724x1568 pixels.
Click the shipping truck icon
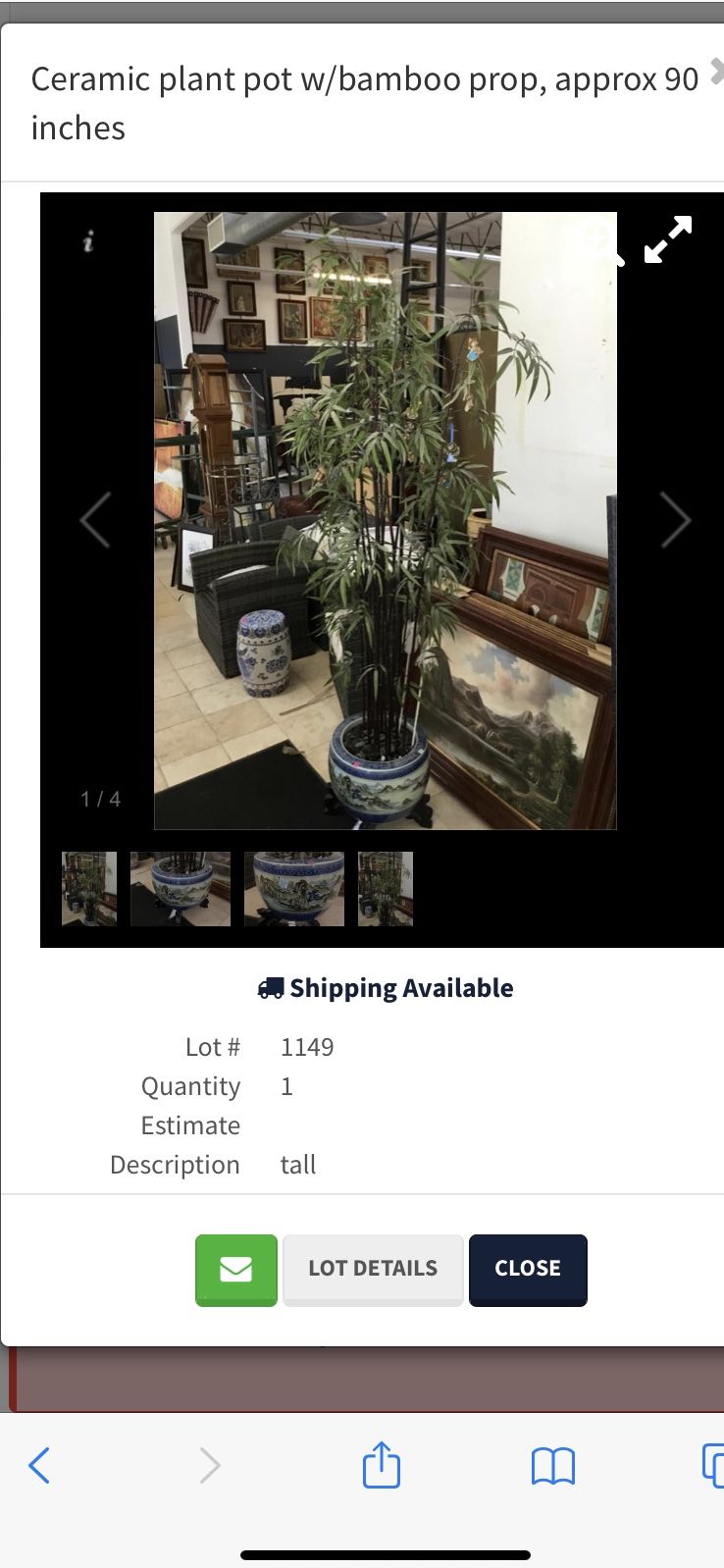pyautogui.click(x=273, y=987)
